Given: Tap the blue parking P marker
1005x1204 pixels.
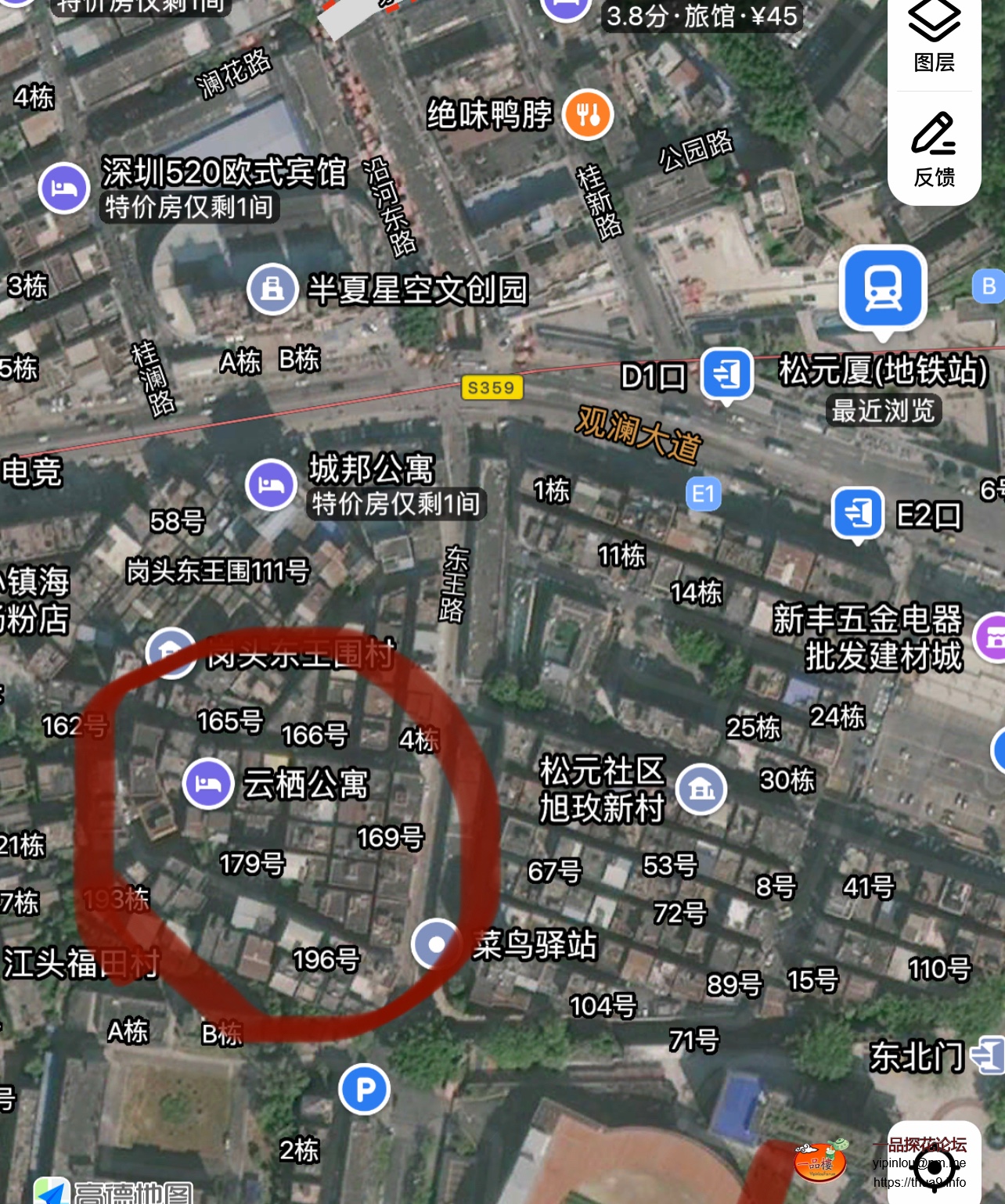Looking at the screenshot, I should (365, 1089).
